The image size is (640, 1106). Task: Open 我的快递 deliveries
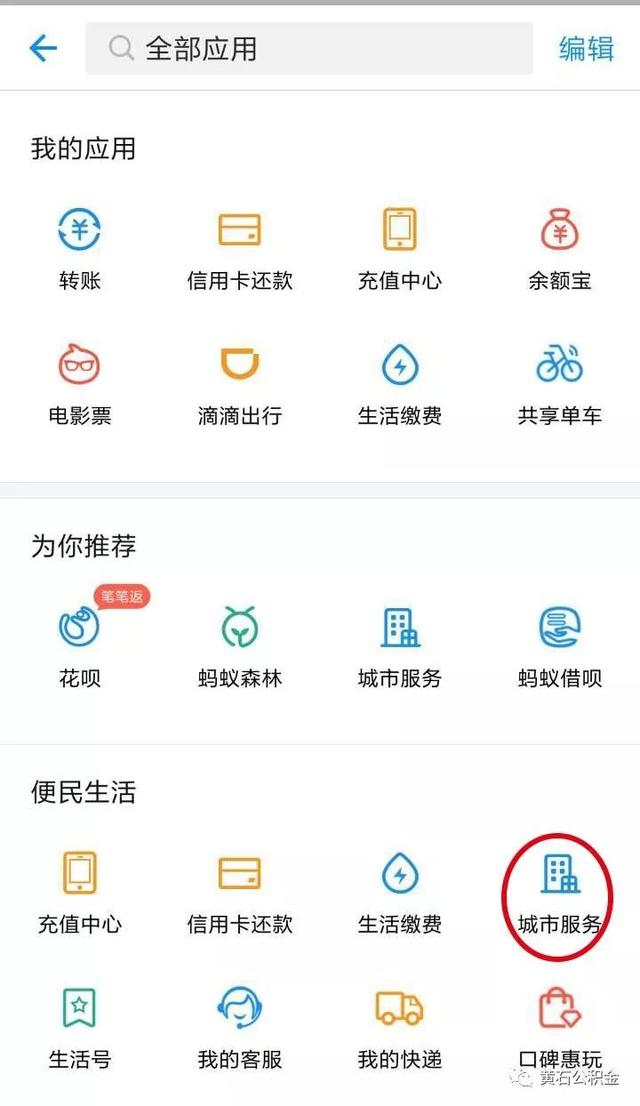(399, 1028)
